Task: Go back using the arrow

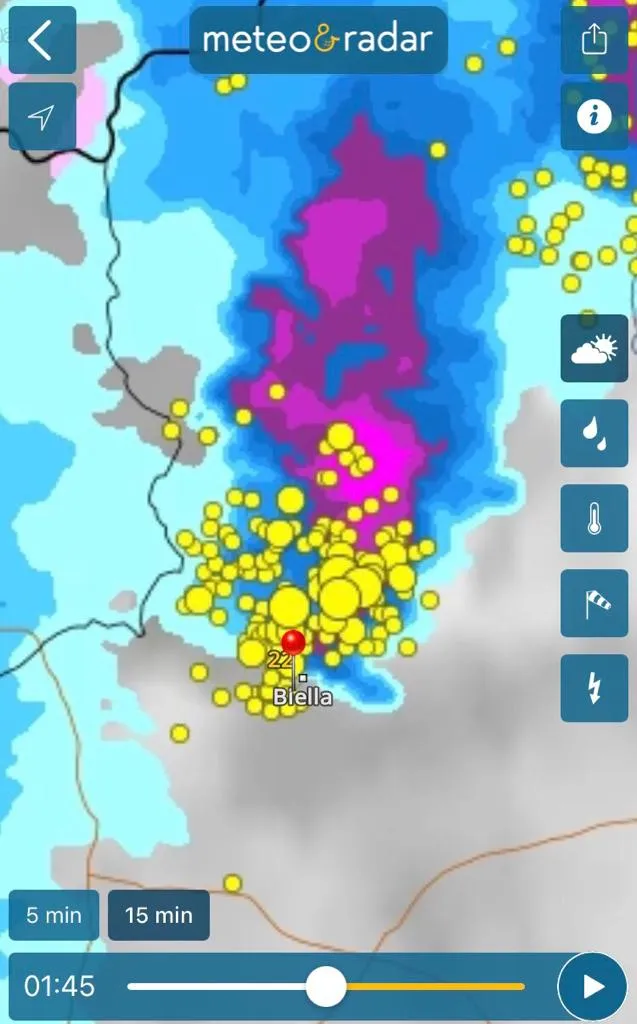Action: click(42, 41)
